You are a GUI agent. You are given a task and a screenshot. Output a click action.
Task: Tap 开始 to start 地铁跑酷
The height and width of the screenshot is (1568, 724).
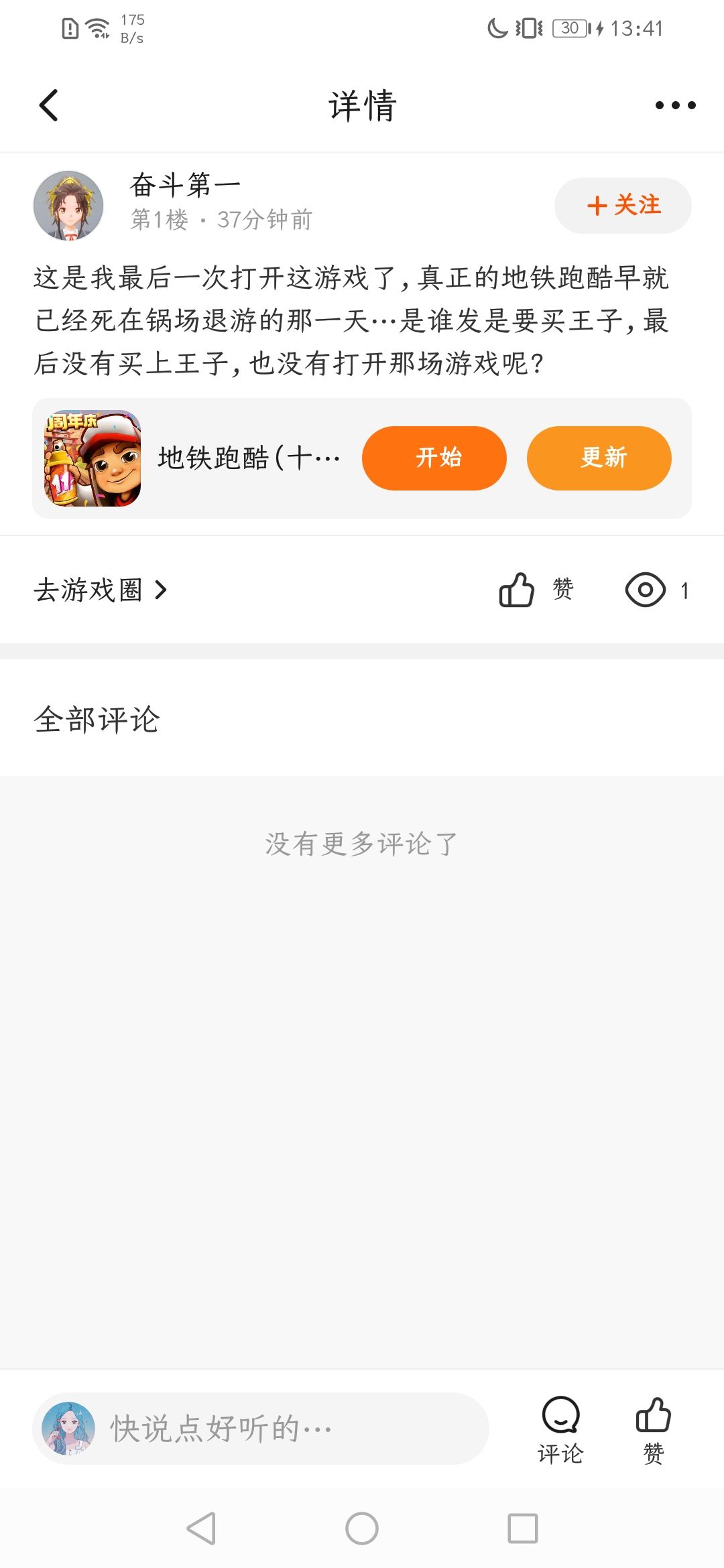point(434,458)
